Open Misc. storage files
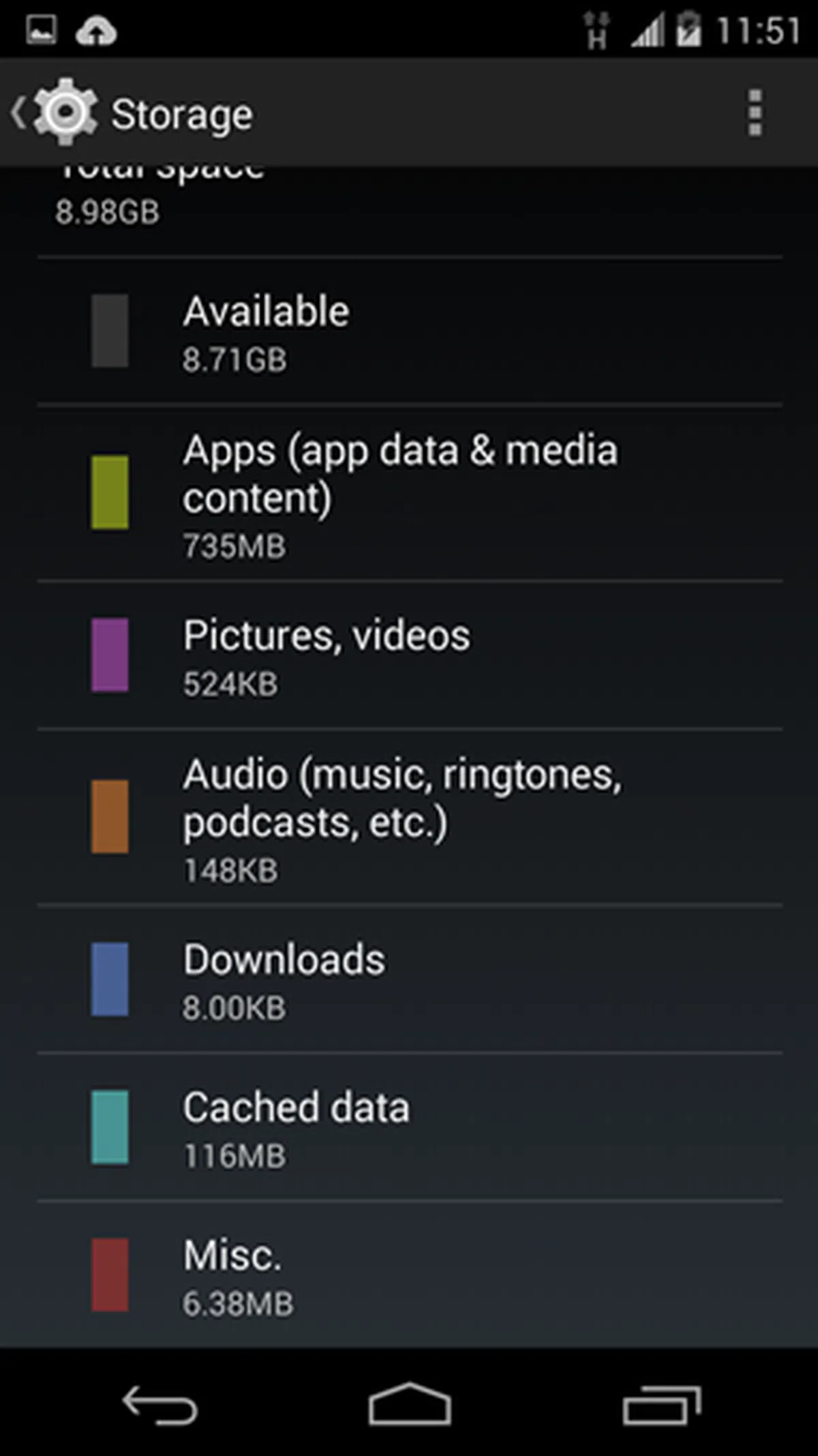 point(409,1275)
